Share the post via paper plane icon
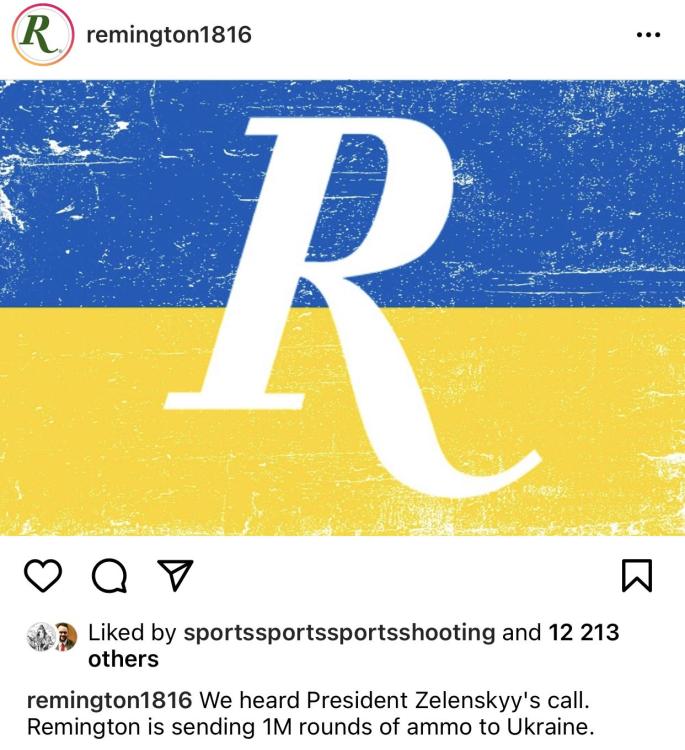The width and height of the screenshot is (685, 750). [175, 575]
